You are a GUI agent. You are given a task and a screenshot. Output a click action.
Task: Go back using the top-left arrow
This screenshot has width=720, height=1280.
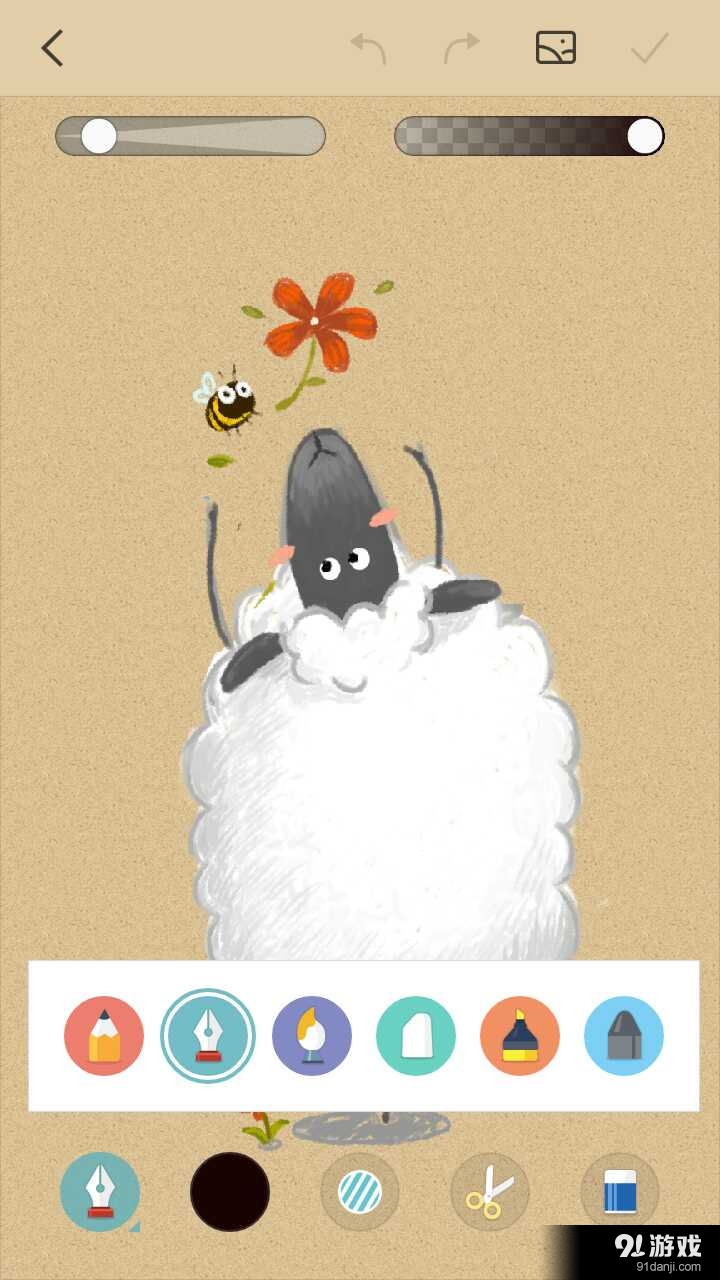[x=52, y=48]
